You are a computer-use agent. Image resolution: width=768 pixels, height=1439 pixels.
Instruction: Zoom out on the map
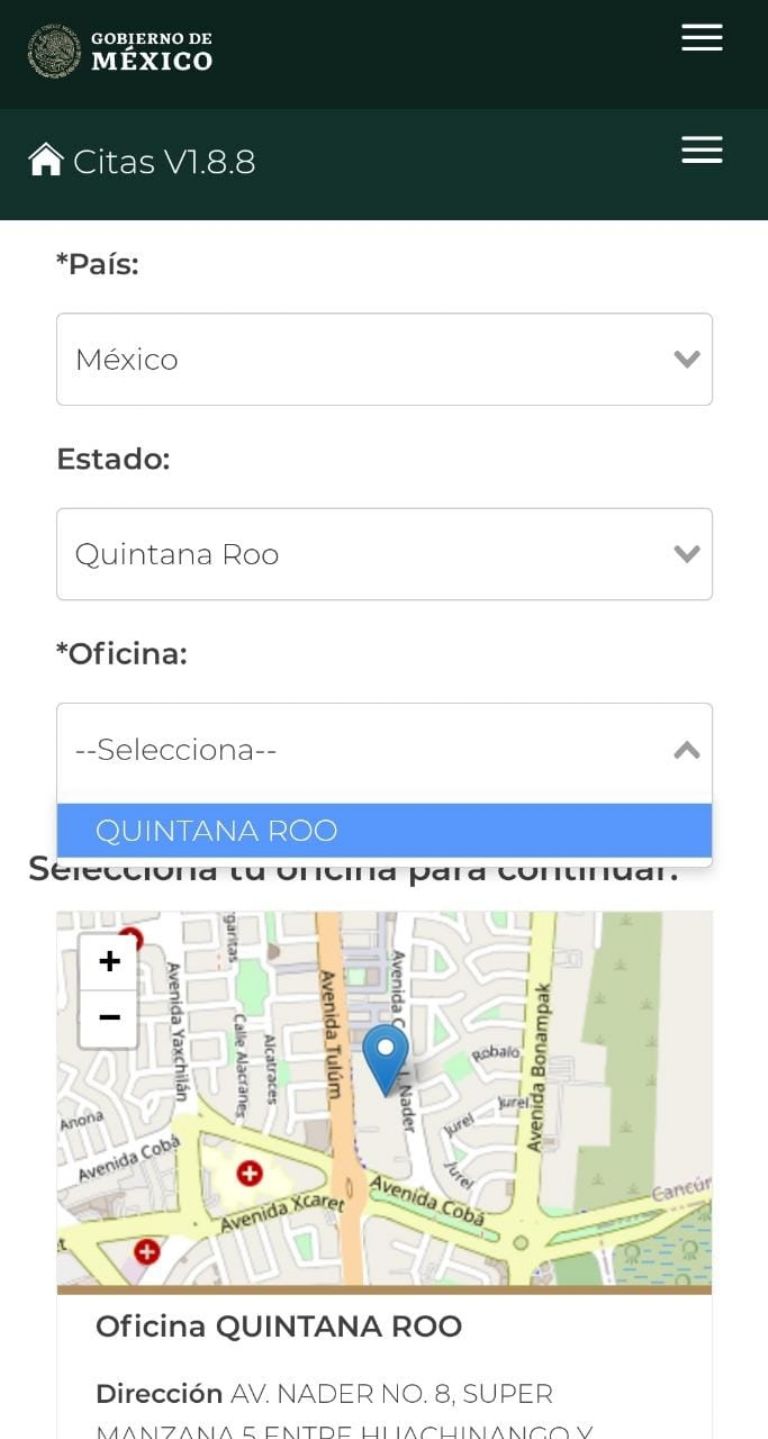(x=109, y=1018)
